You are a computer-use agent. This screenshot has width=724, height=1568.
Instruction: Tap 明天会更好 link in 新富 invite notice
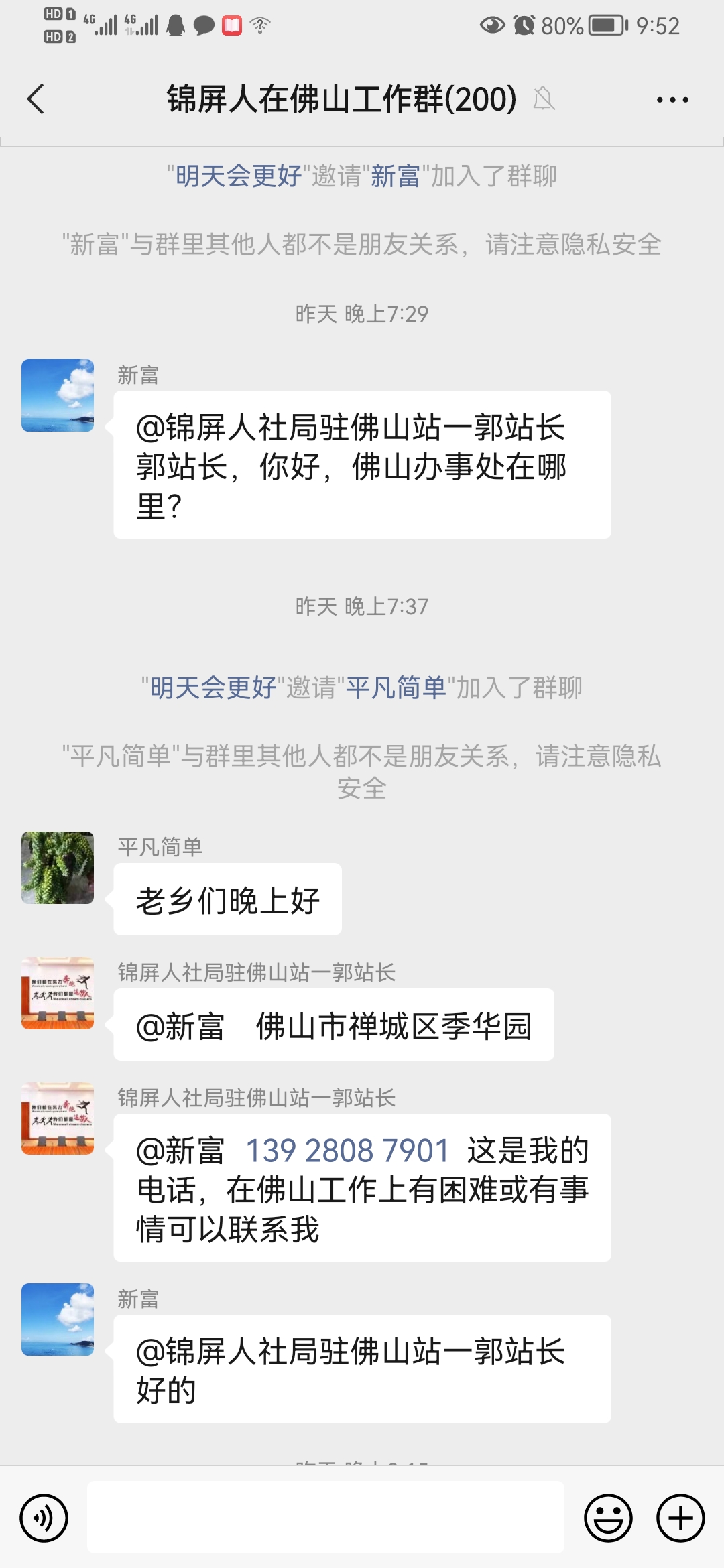tap(239, 176)
